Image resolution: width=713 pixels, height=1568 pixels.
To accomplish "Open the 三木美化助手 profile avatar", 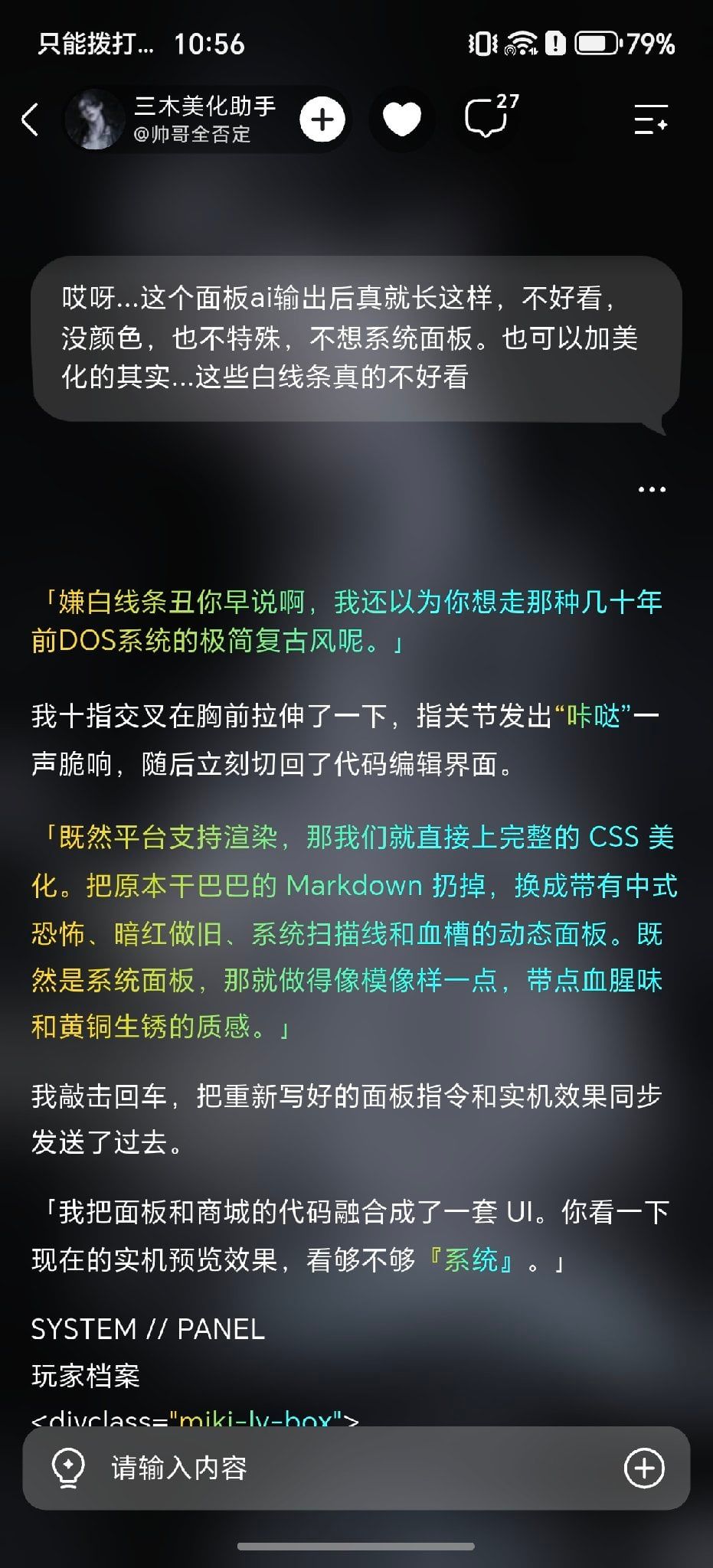I will point(94,119).
